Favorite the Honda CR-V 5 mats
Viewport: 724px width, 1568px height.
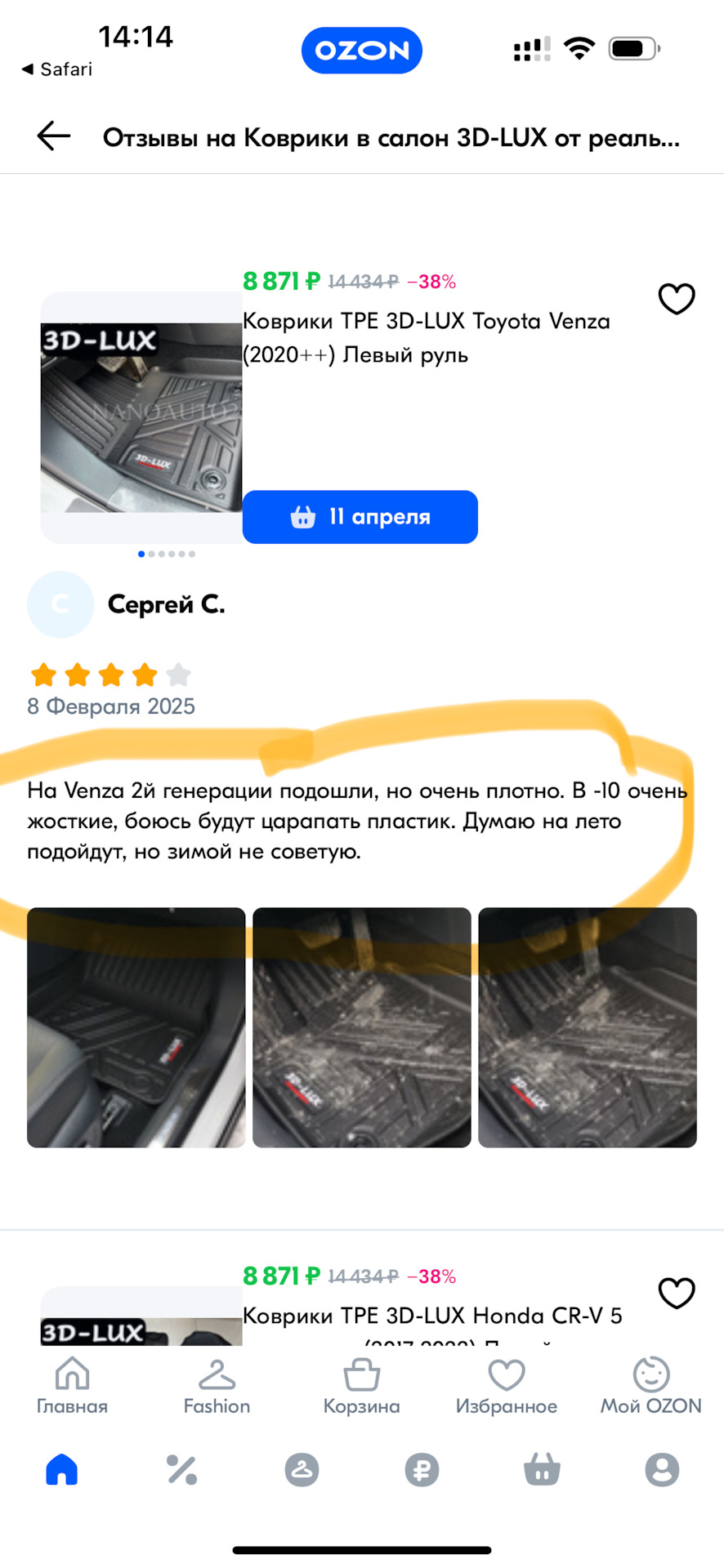tap(676, 1293)
